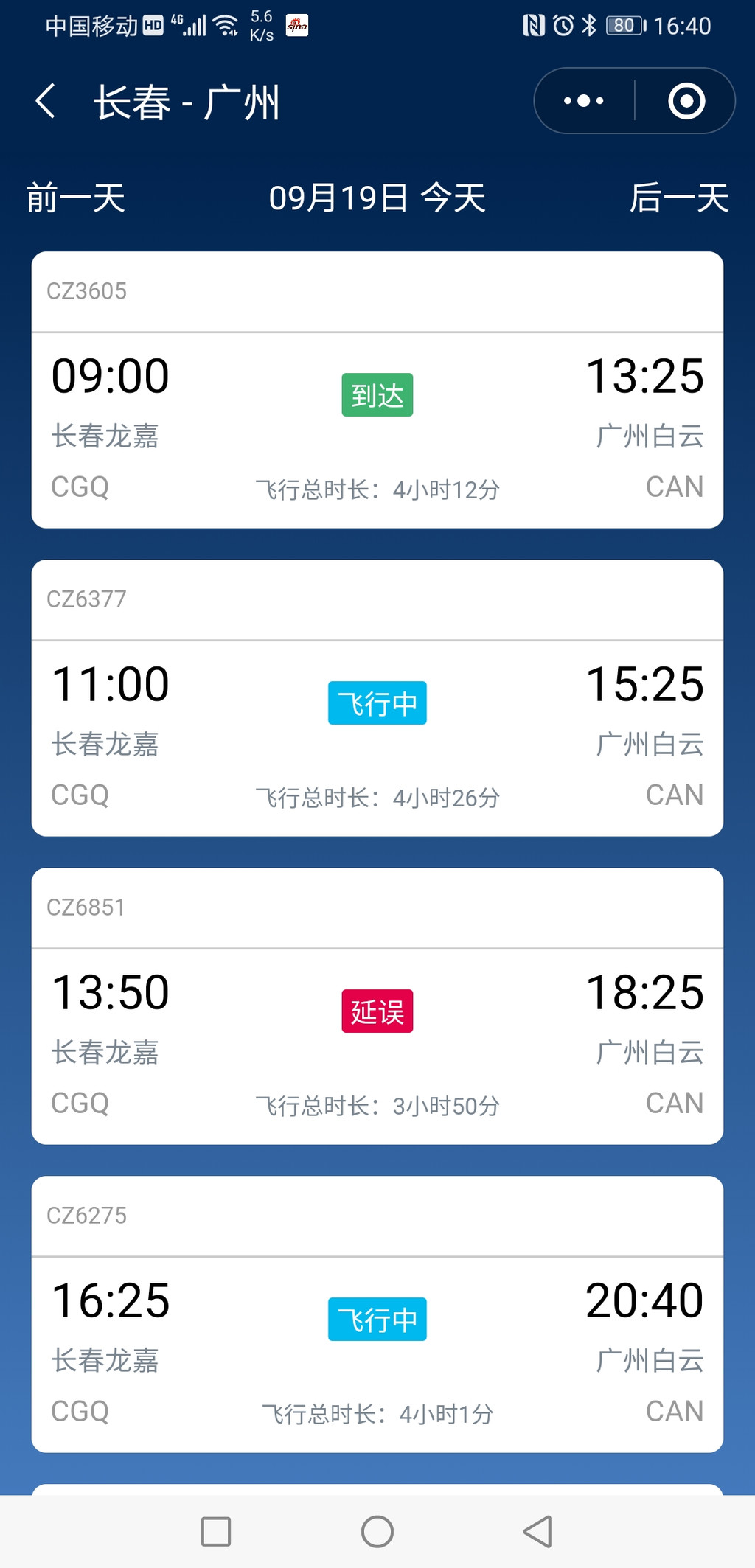Image resolution: width=755 pixels, height=1568 pixels.
Task: Open the mini program more options menu
Action: click(583, 101)
